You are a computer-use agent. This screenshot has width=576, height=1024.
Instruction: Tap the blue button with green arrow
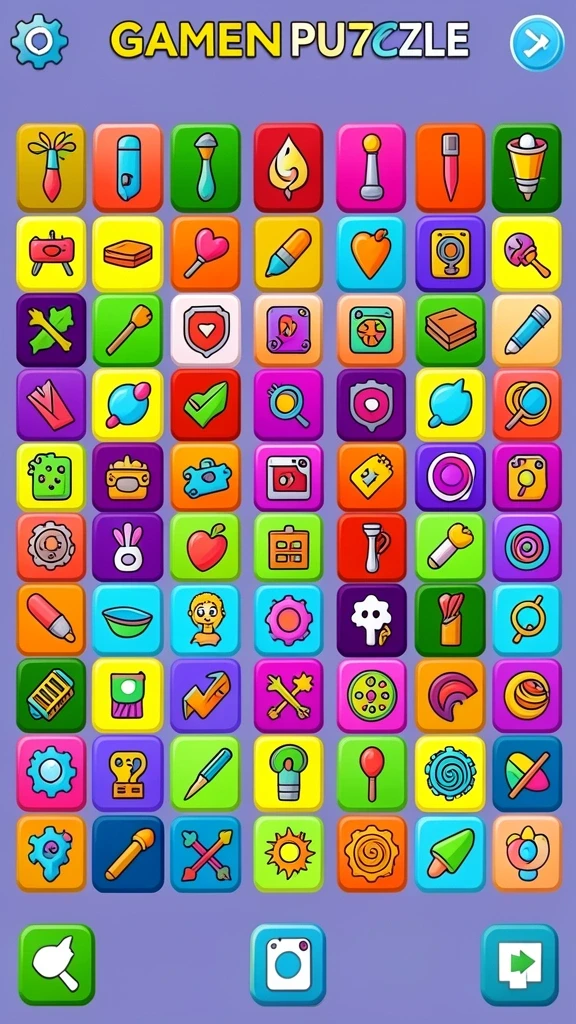pyautogui.click(x=520, y=964)
